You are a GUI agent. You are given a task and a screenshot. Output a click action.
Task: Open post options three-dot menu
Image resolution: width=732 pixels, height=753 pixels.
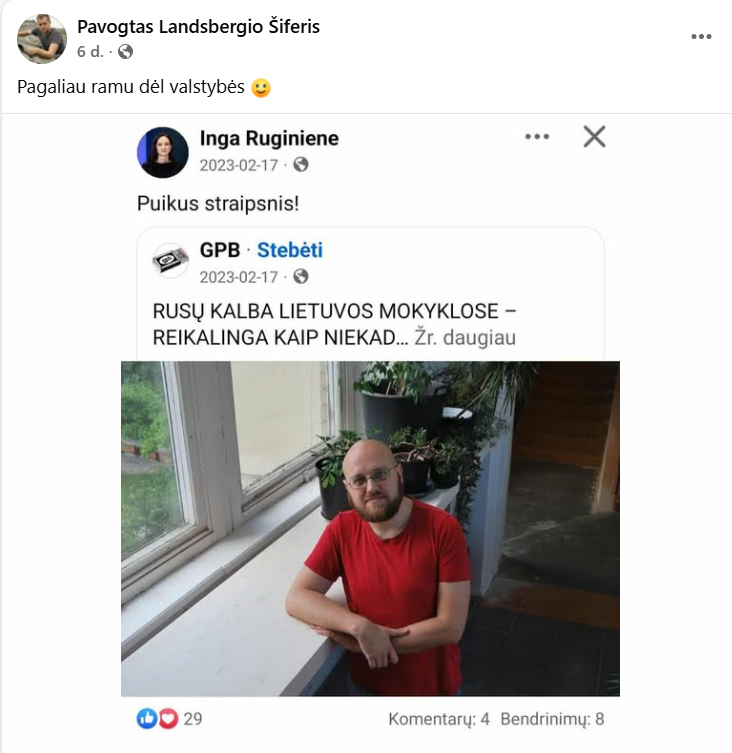coord(702,37)
